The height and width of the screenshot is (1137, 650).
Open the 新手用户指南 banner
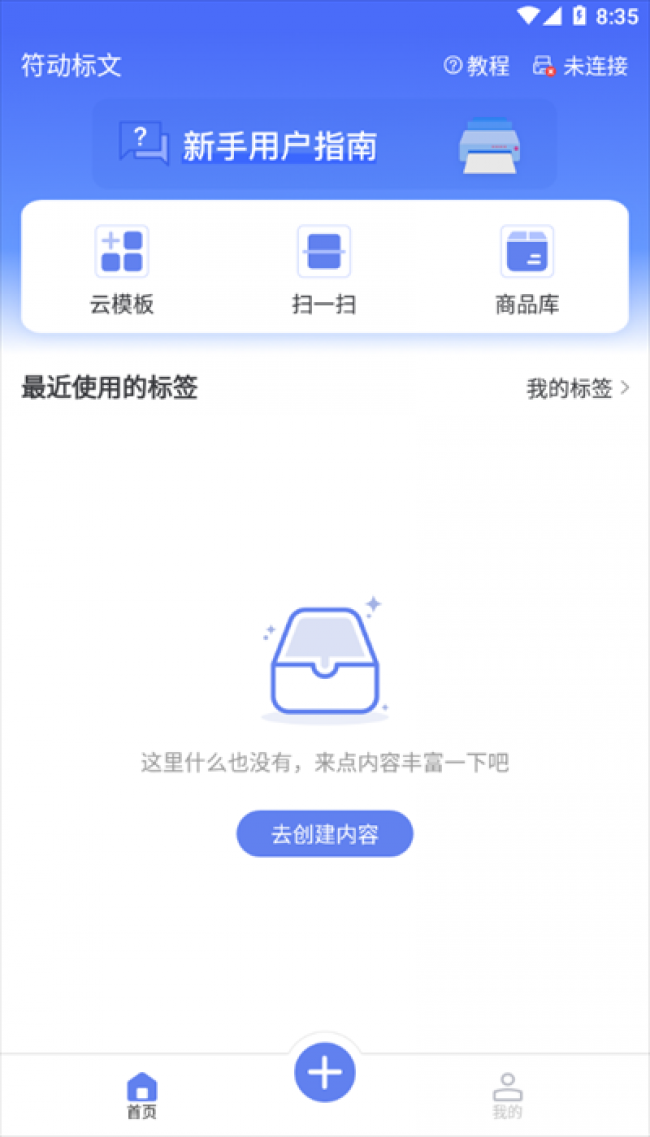[x=324, y=144]
